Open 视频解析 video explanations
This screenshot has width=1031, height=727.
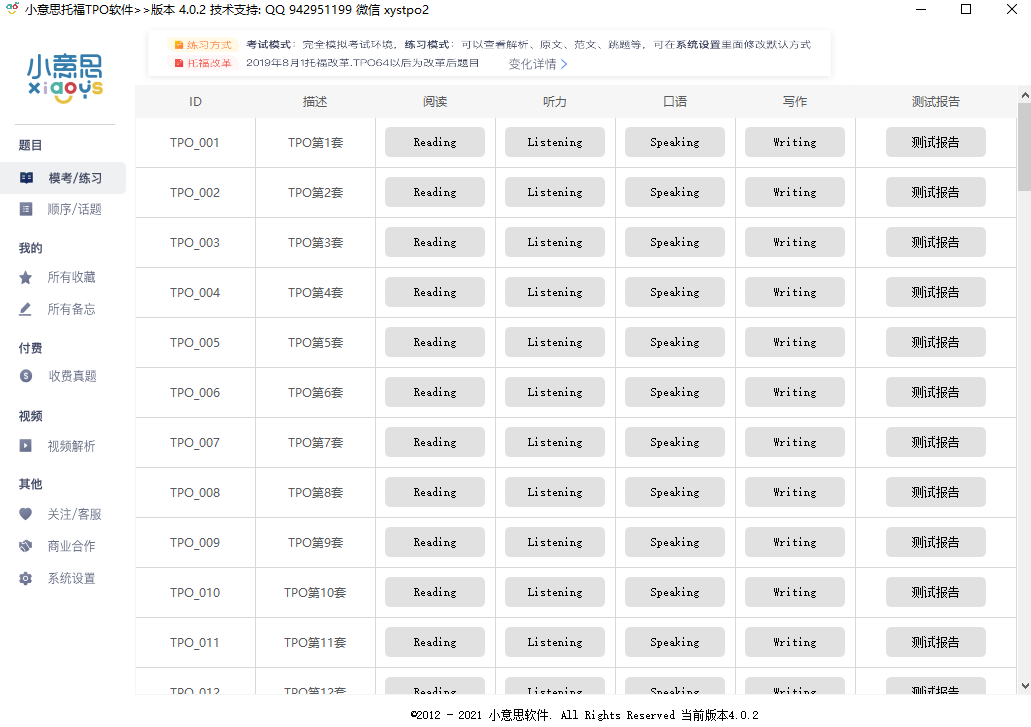(70, 446)
